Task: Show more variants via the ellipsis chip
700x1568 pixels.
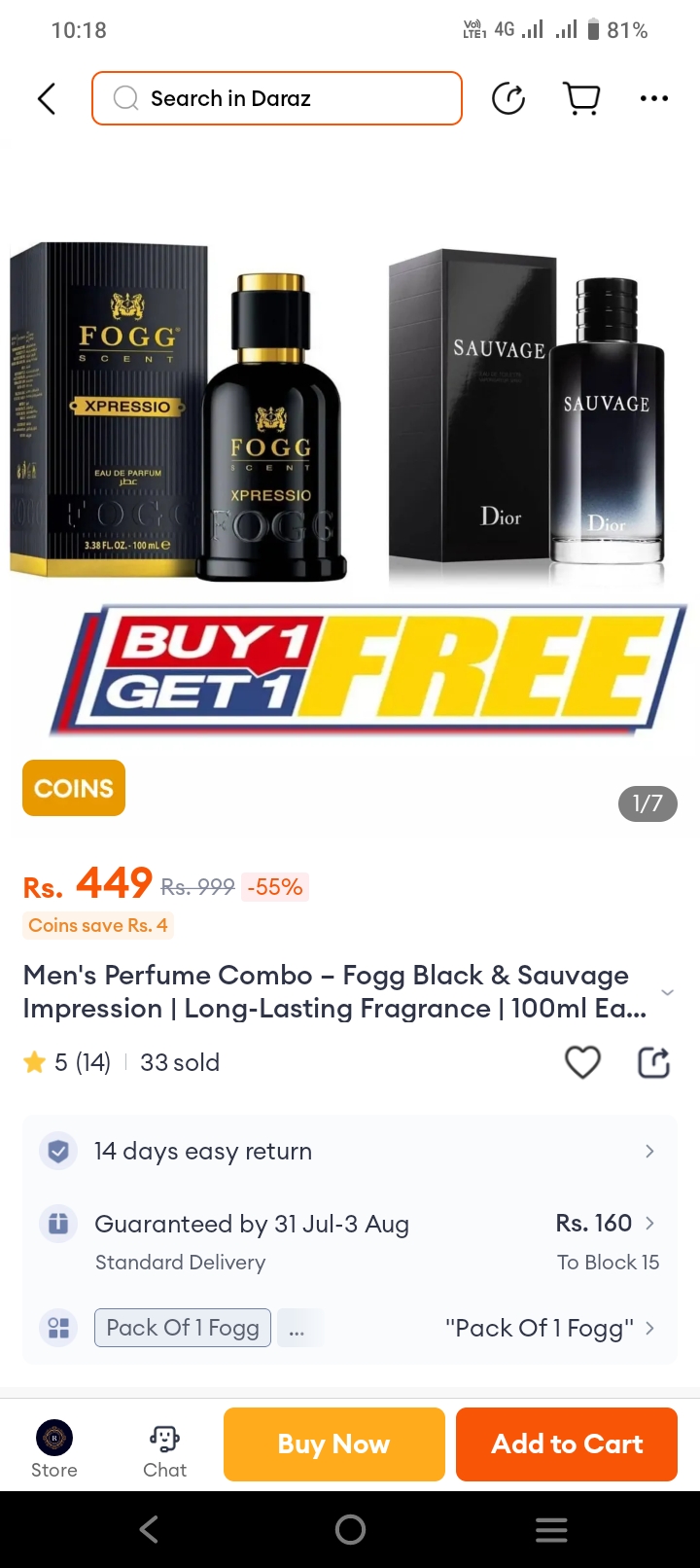Action: (297, 1329)
